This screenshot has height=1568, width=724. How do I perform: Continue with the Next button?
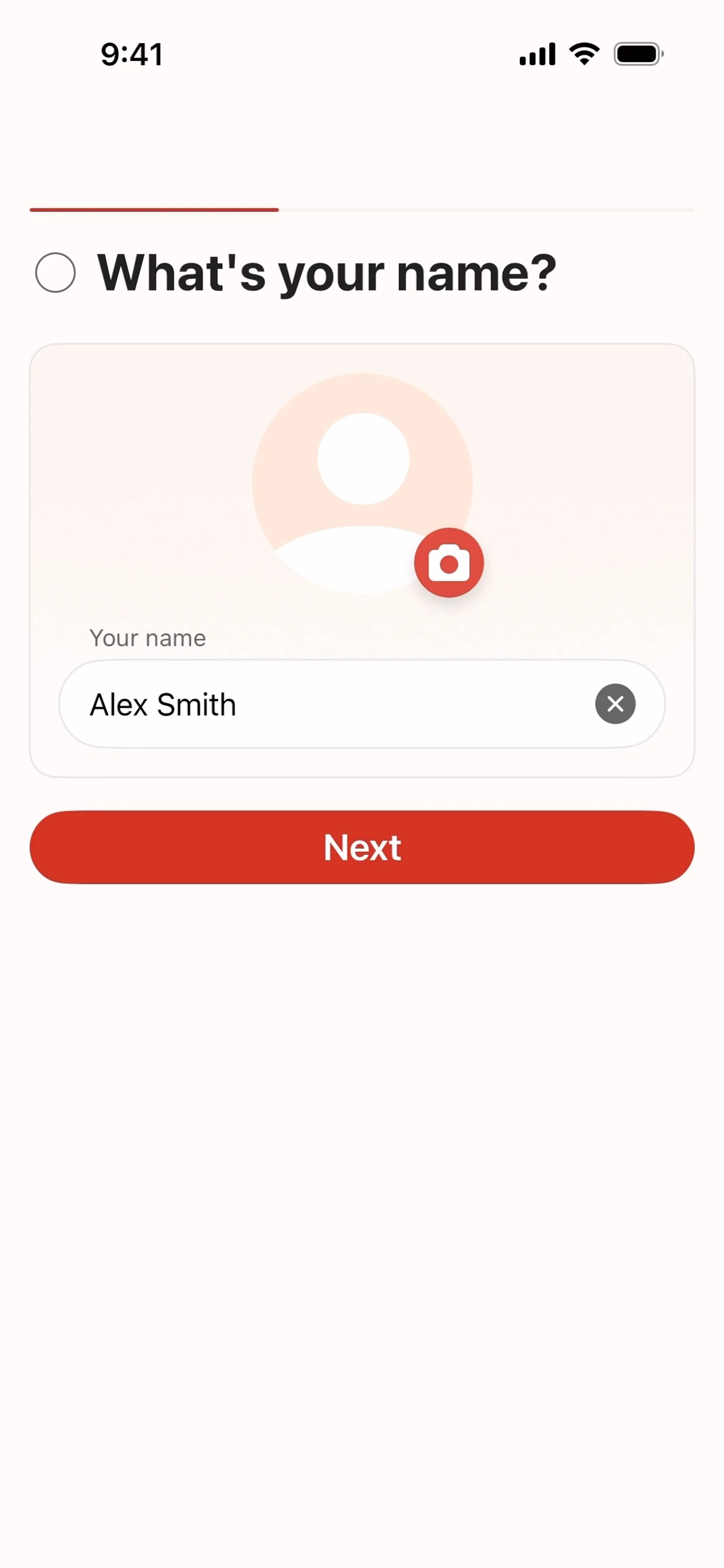(362, 847)
